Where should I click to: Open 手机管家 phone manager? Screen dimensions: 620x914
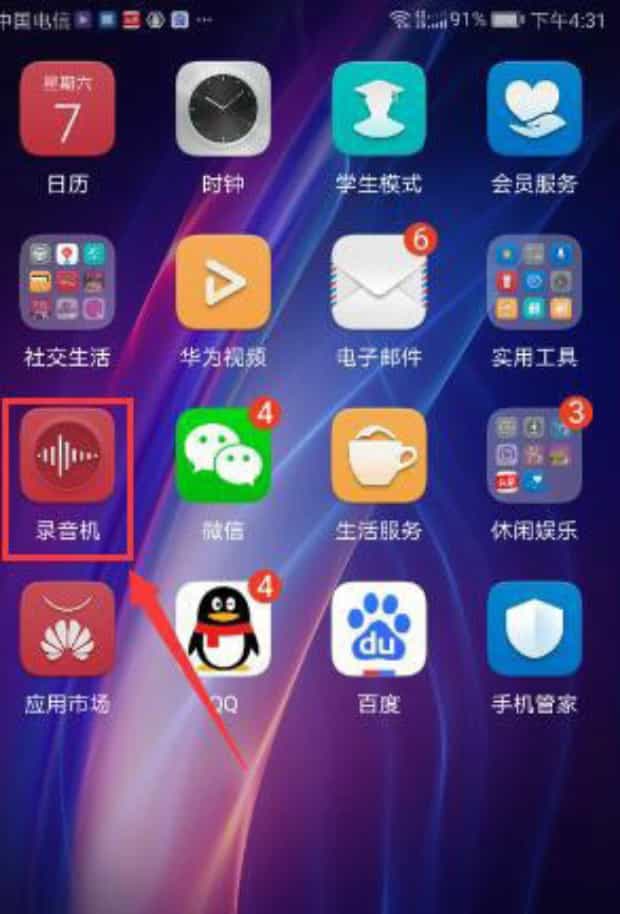click(x=534, y=630)
